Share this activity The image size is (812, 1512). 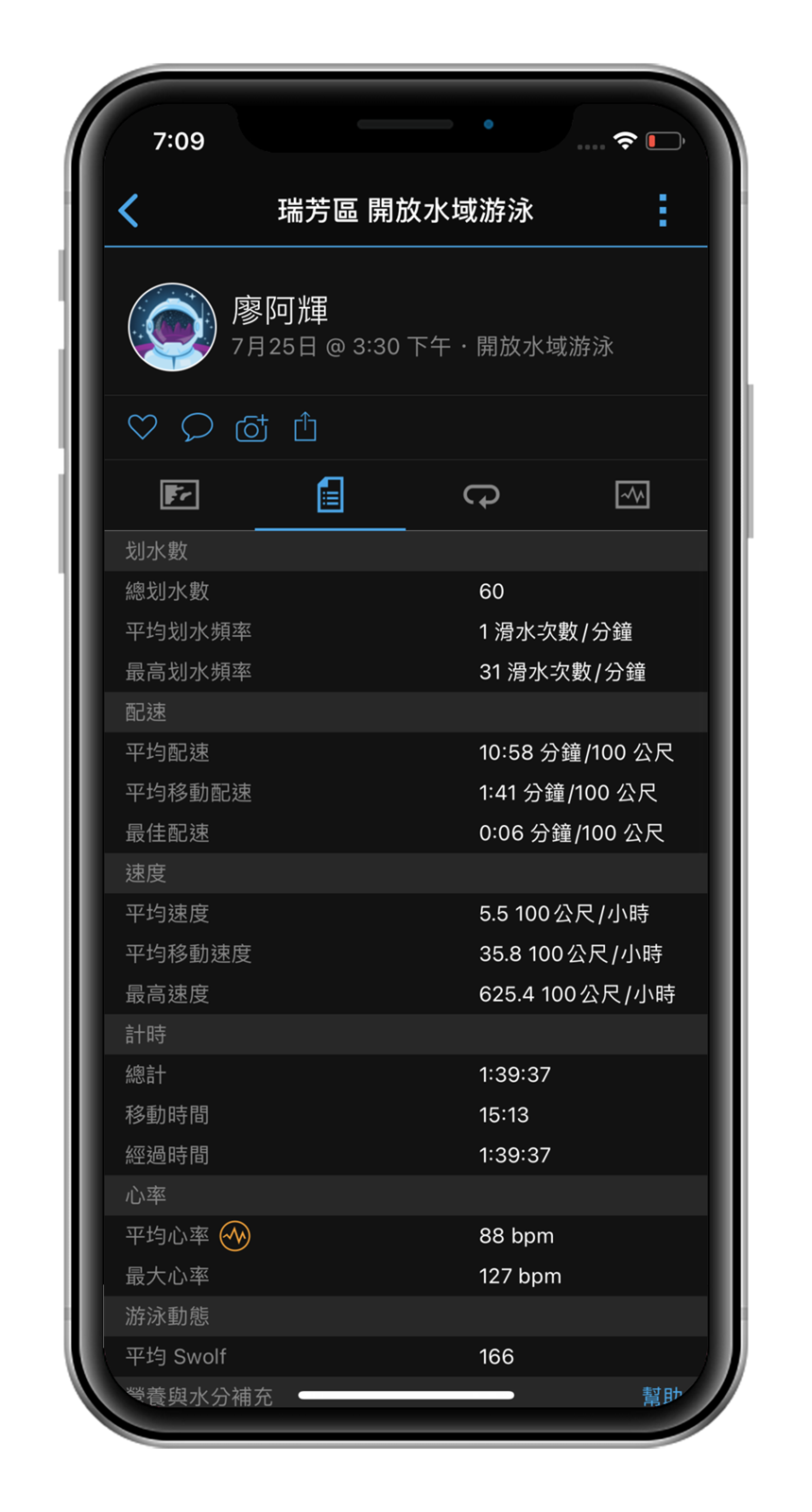(x=305, y=427)
